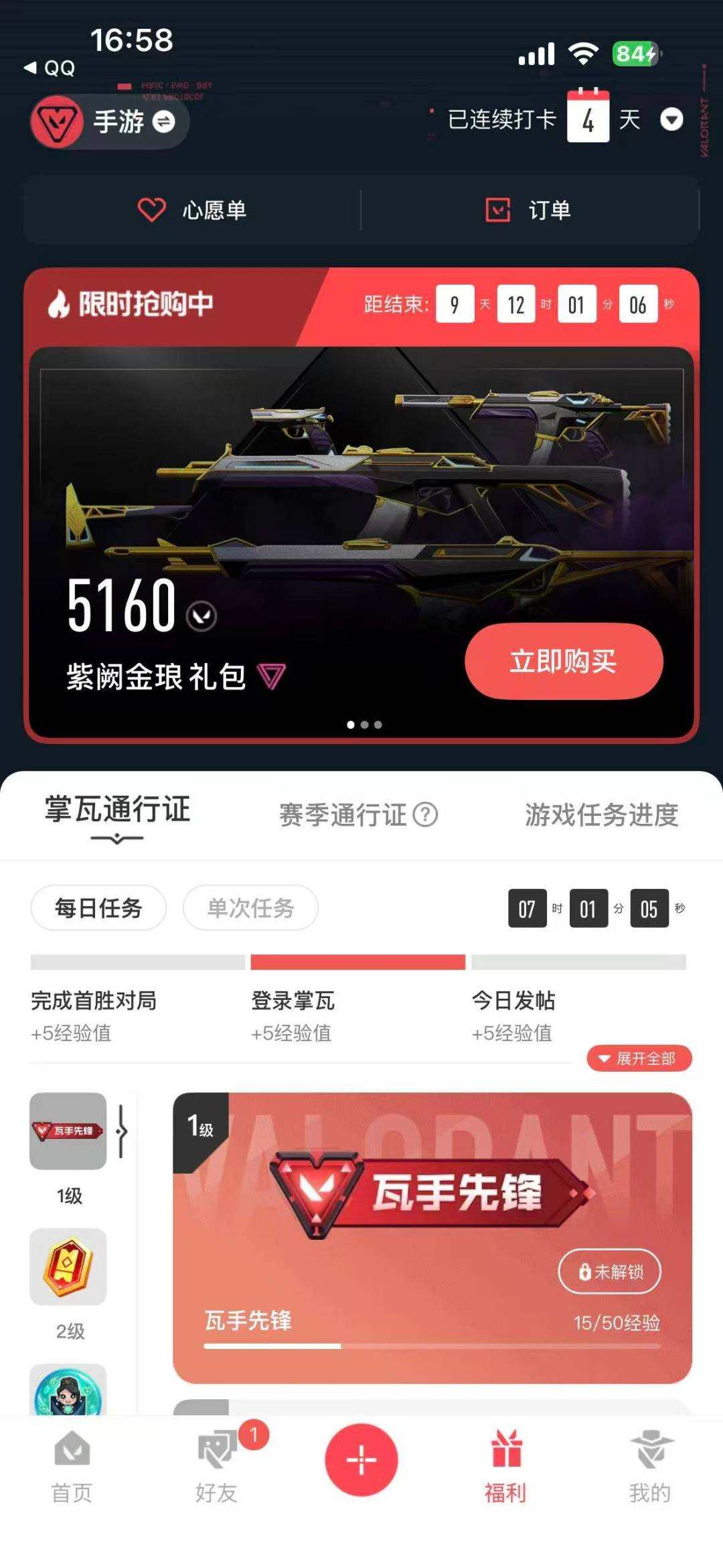Open the 心愿单 wishlist heart icon
Viewport: 723px width, 1568px height.
[151, 210]
